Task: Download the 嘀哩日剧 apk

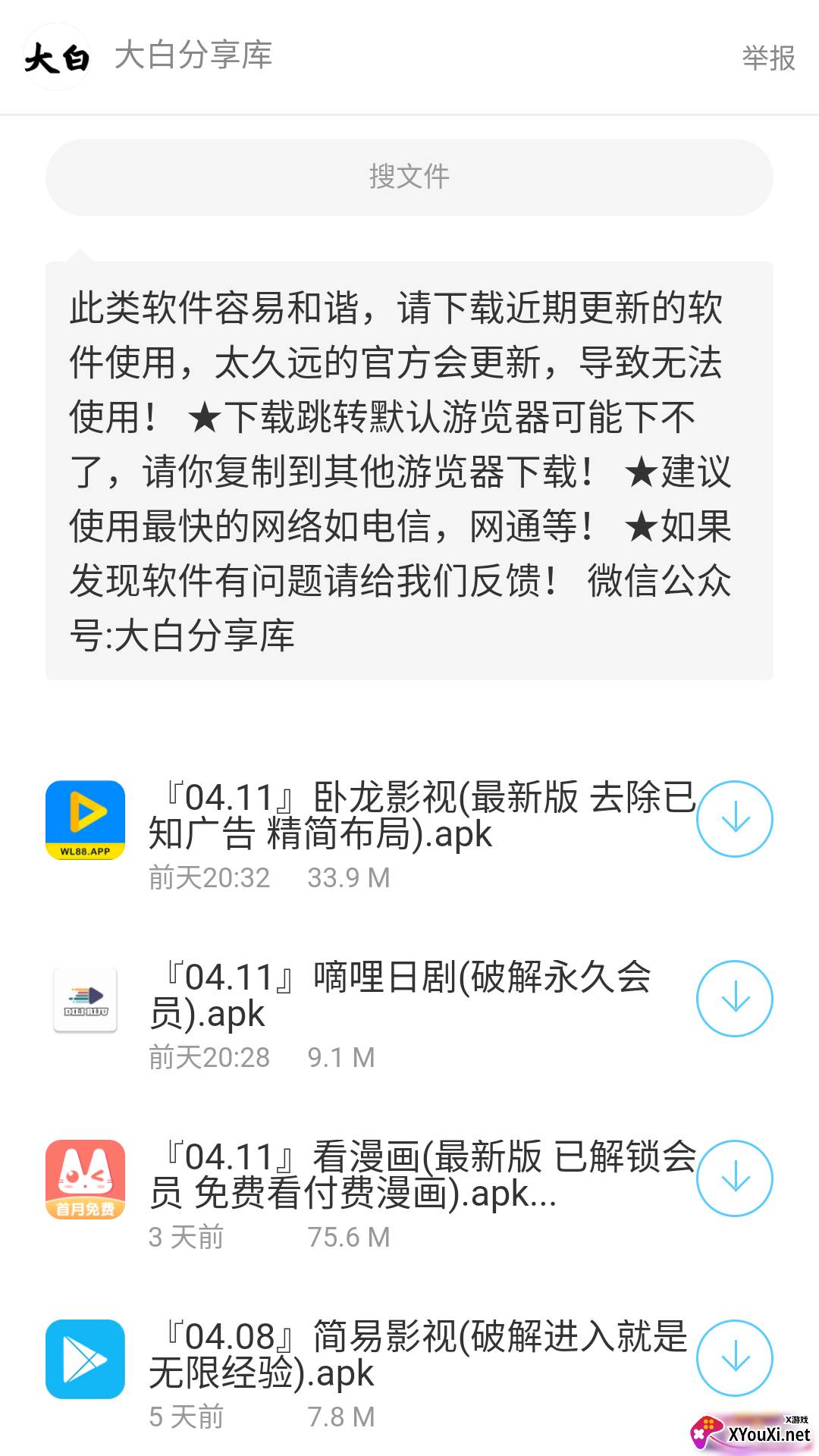Action: 734,998
